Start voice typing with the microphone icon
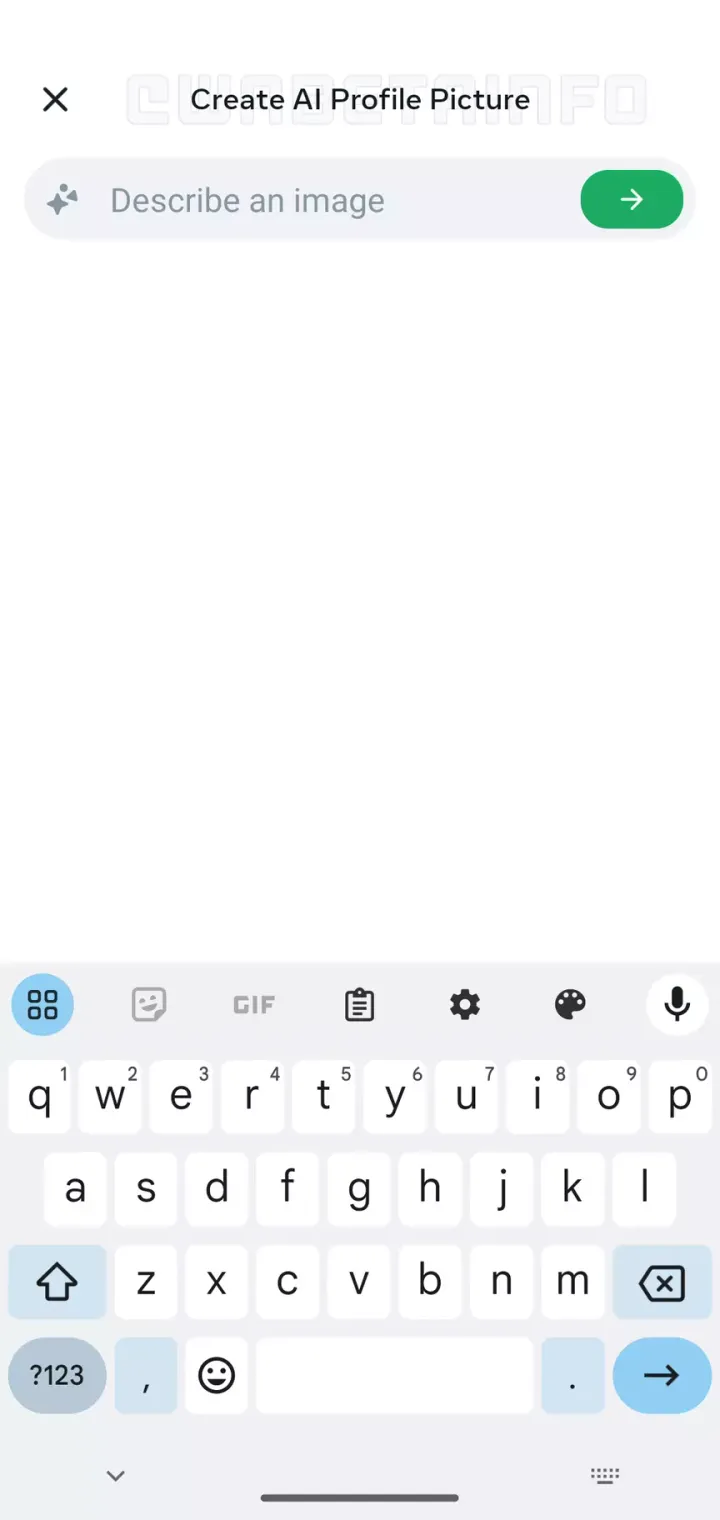 pos(677,1004)
